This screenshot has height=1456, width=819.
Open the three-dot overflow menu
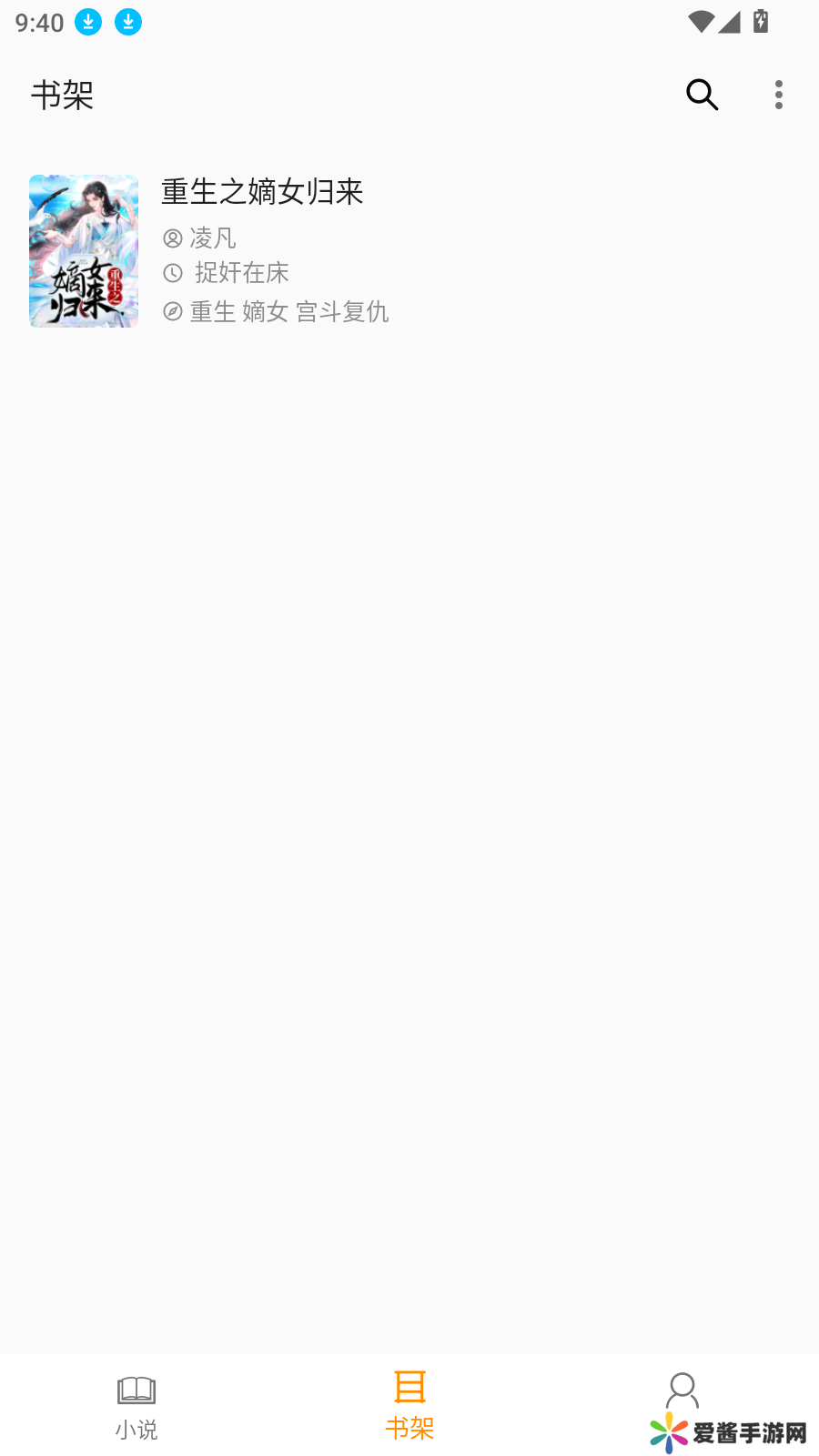[x=778, y=95]
